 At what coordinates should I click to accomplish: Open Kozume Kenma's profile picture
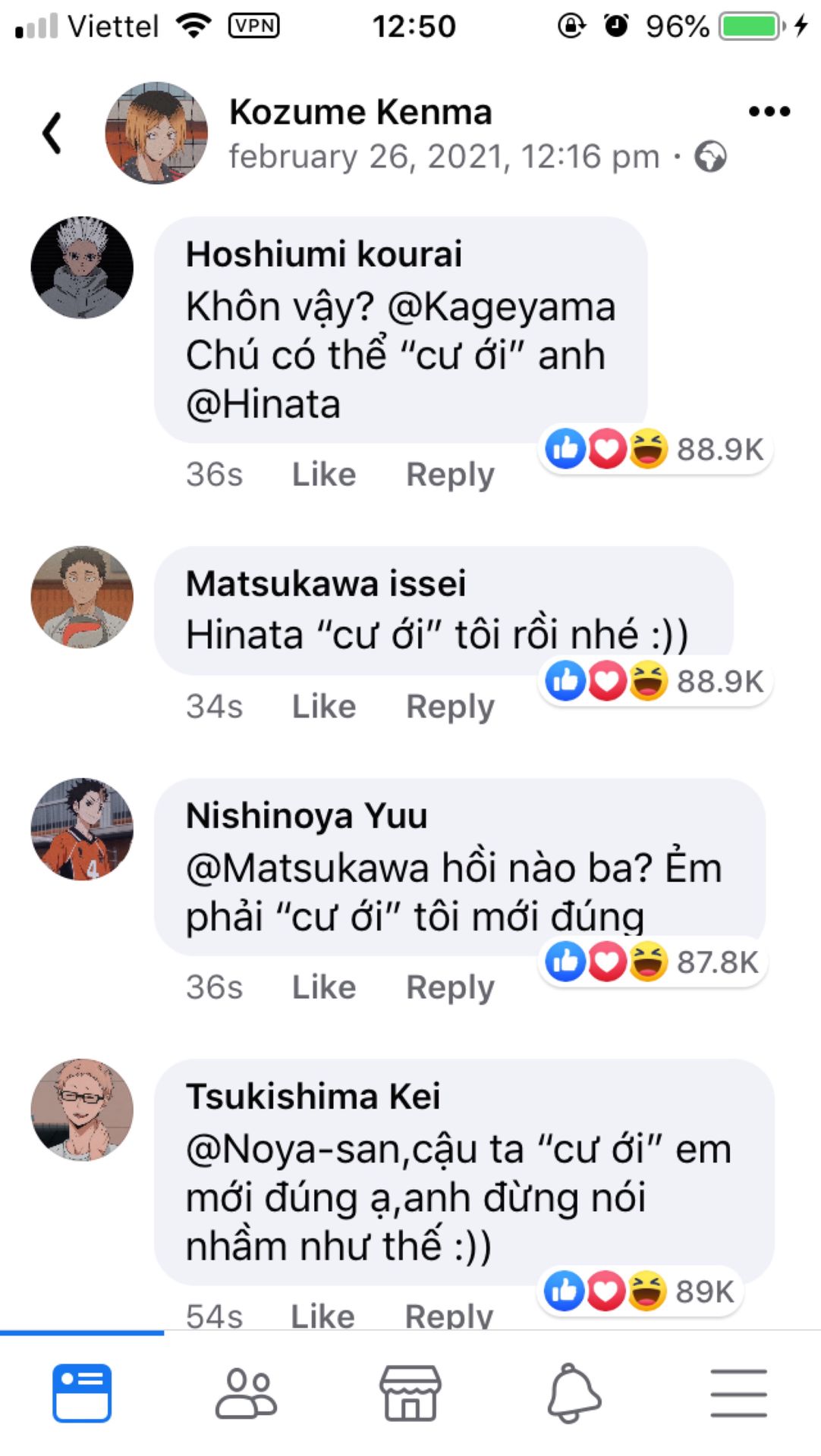point(156,133)
